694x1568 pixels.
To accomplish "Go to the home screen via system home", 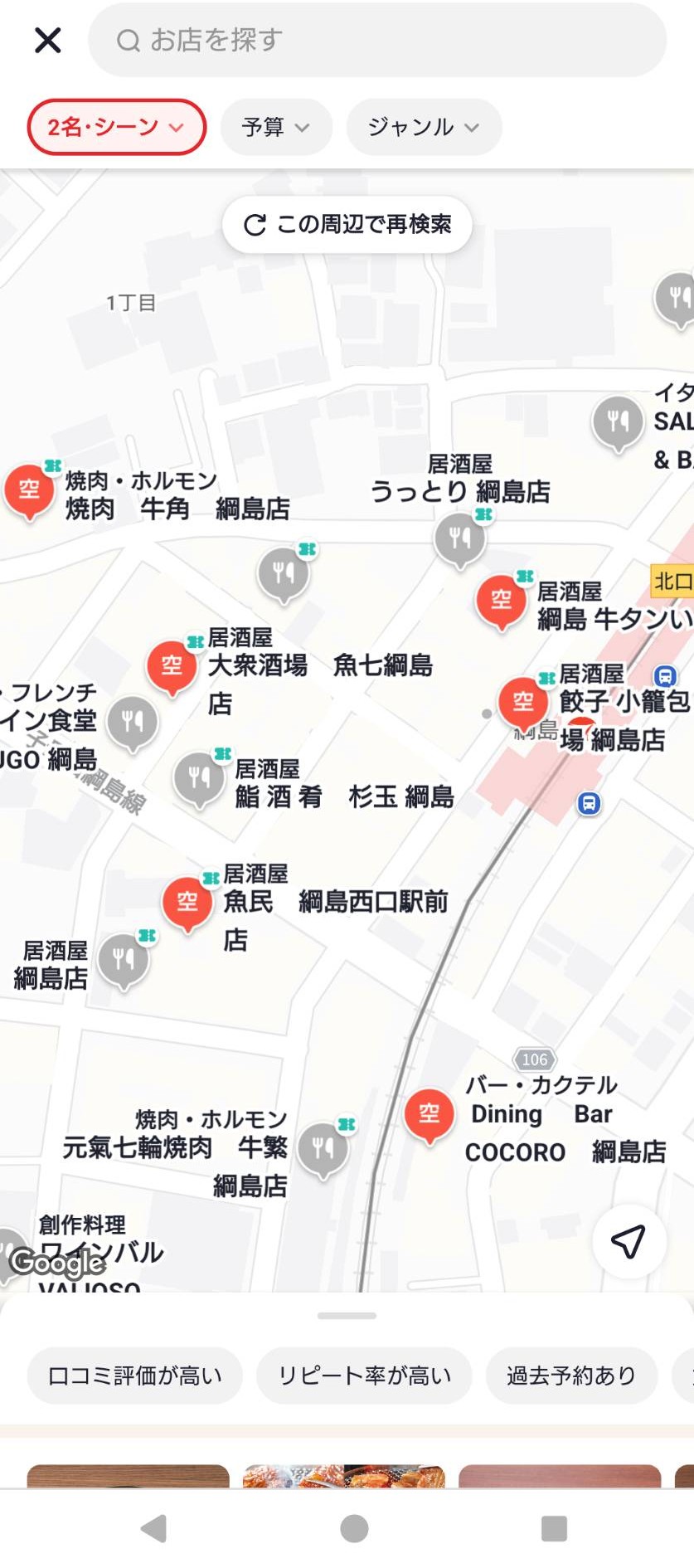I will 354,1528.
